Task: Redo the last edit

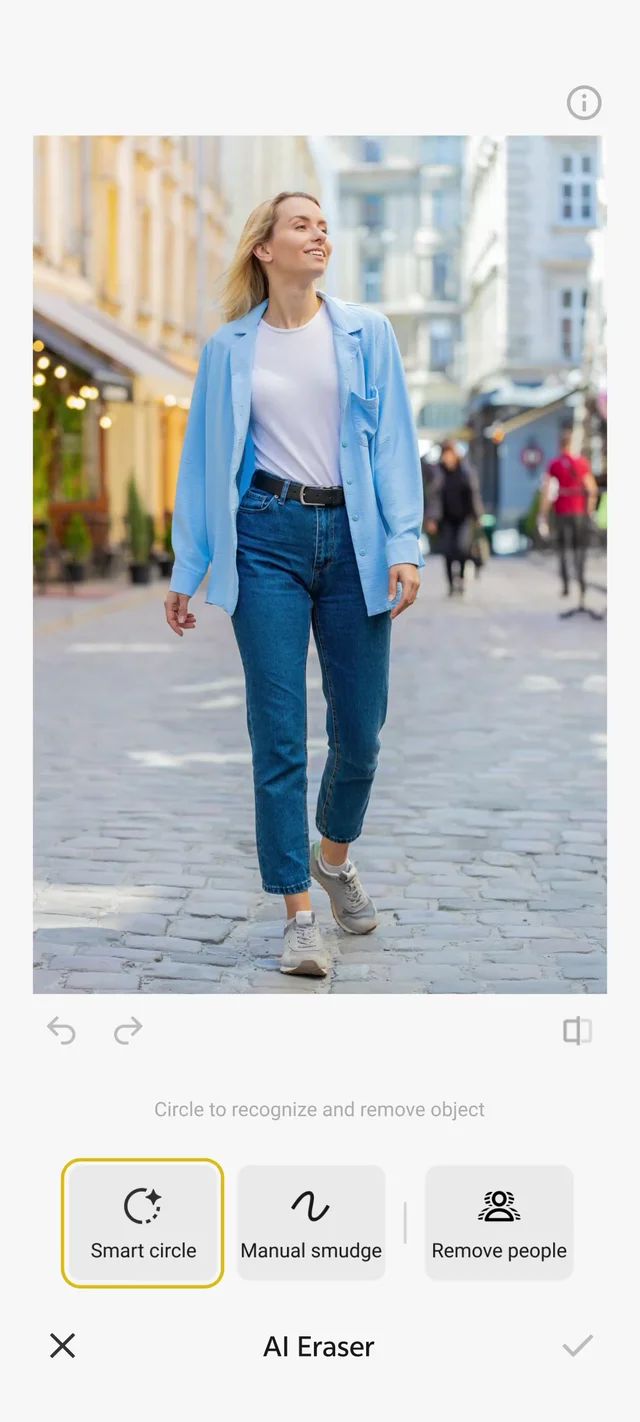Action: tap(128, 1030)
